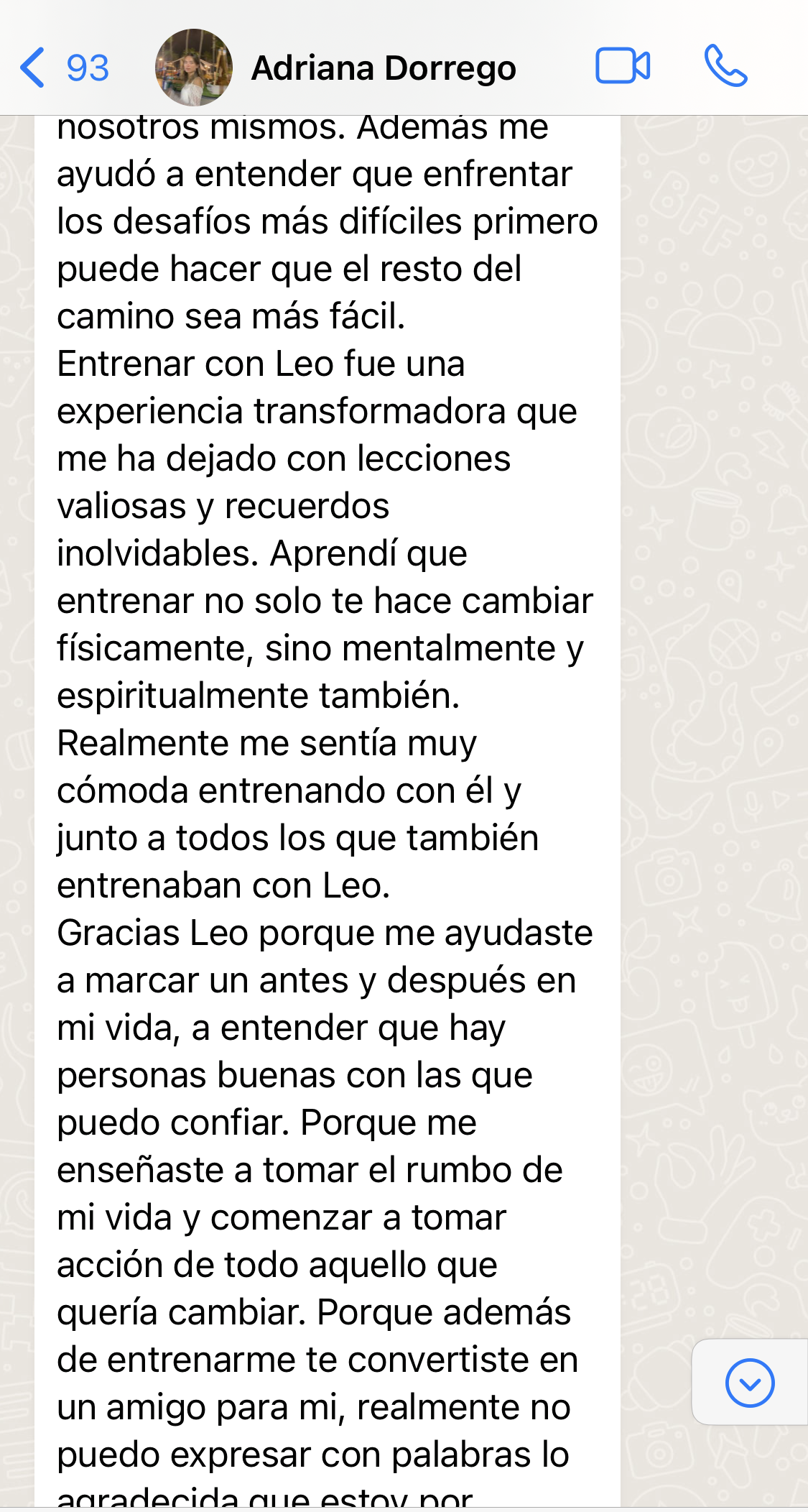This screenshot has height=1512, width=808.
Task: Go back to the chat list
Action: coord(64,68)
